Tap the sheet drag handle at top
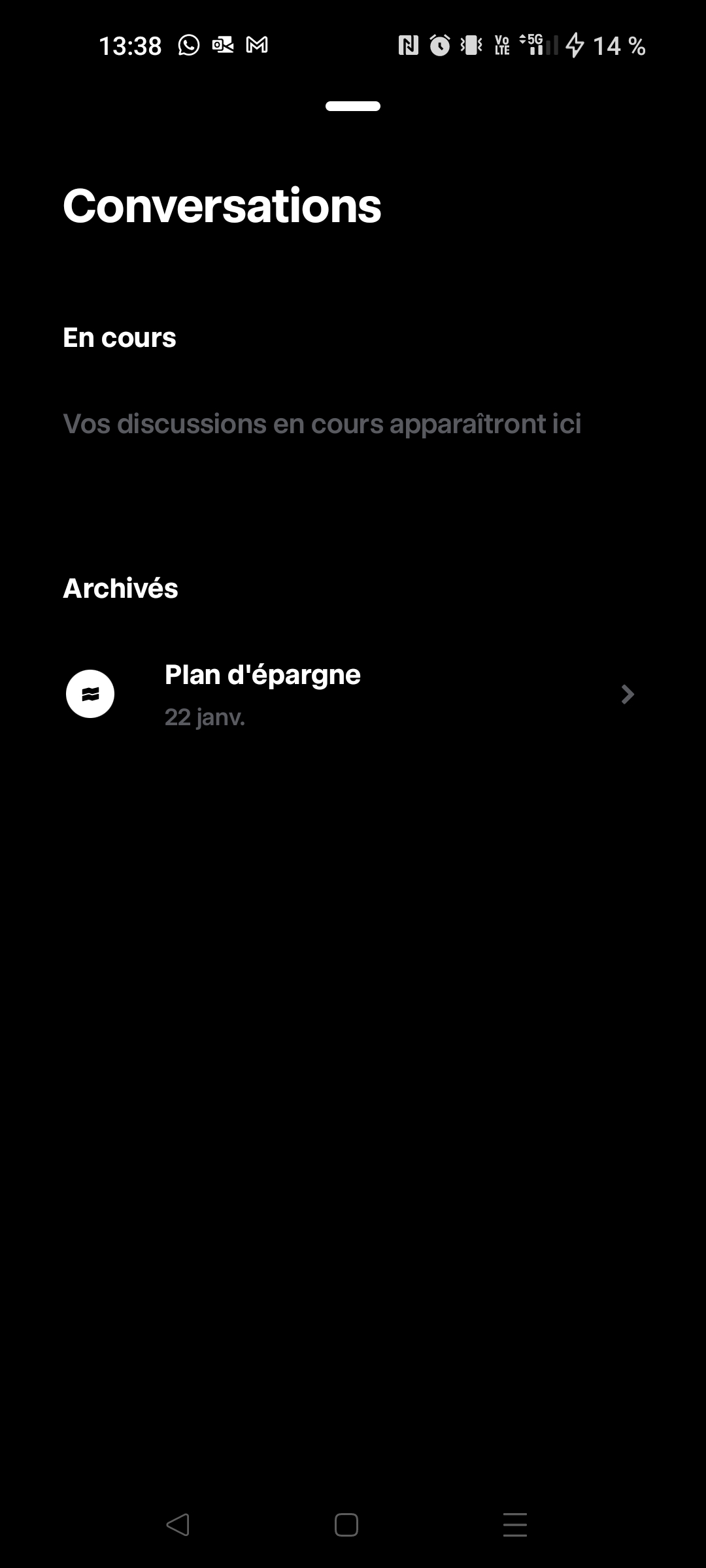This screenshot has height=1568, width=706. 353,106
